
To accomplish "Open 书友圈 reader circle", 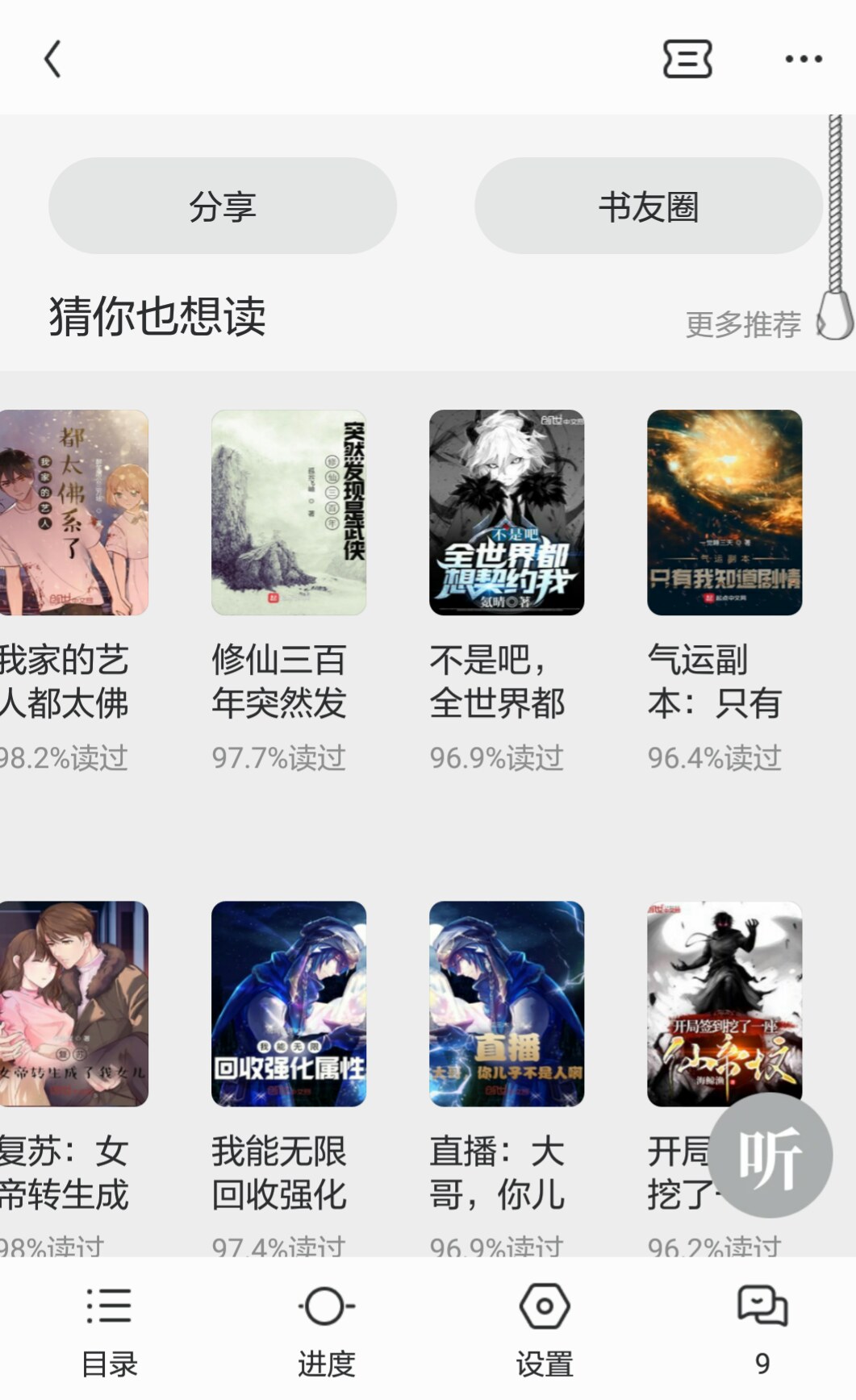I will (x=648, y=206).
